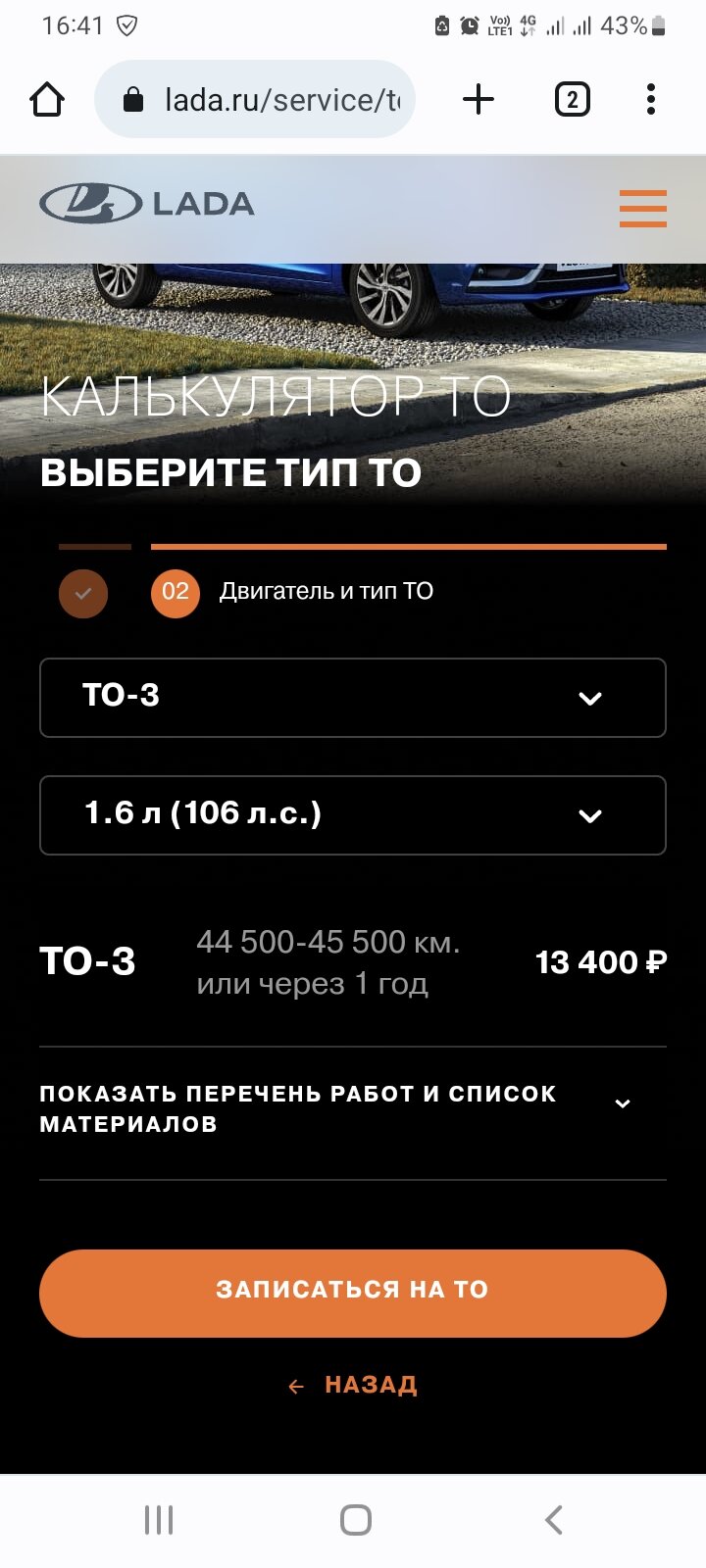Open the ТО-3 type dropdown
The height and width of the screenshot is (1568, 706).
(353, 698)
